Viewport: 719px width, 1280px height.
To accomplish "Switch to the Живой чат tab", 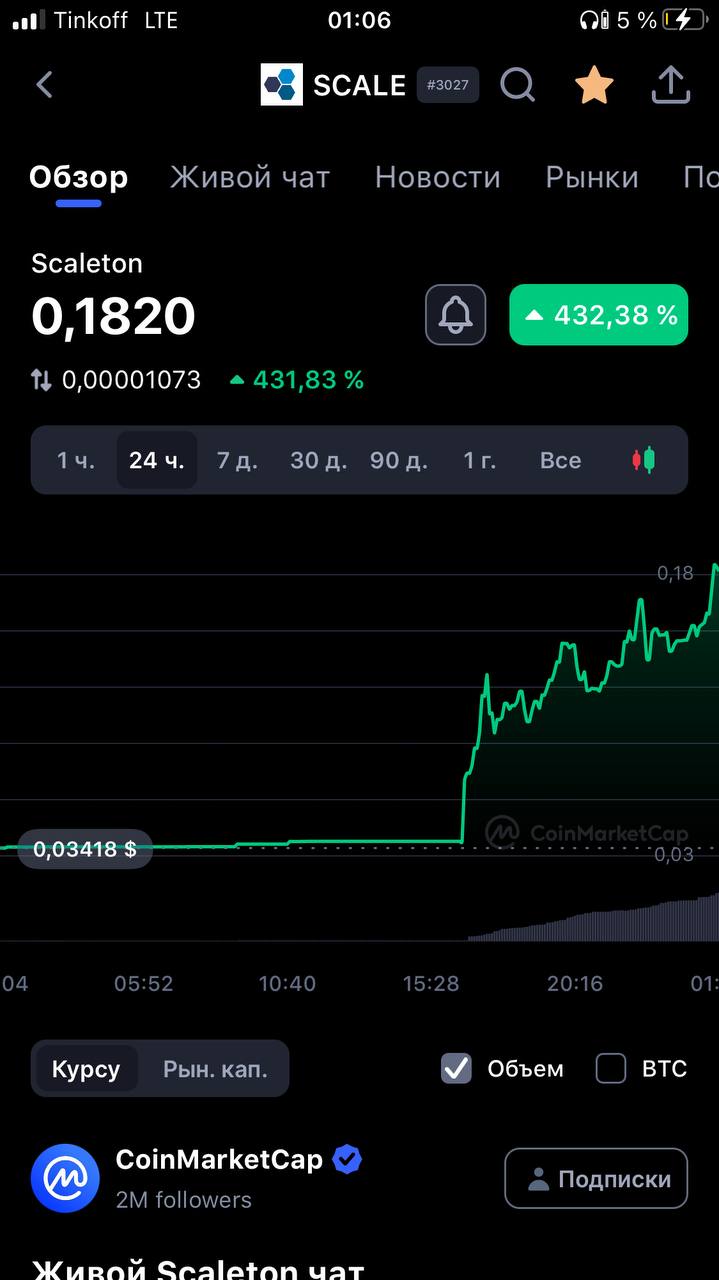I will (x=250, y=178).
